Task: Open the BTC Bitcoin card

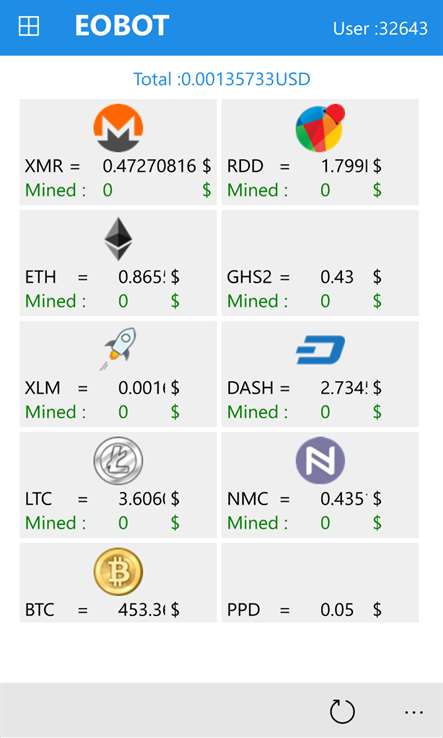Action: [x=118, y=583]
